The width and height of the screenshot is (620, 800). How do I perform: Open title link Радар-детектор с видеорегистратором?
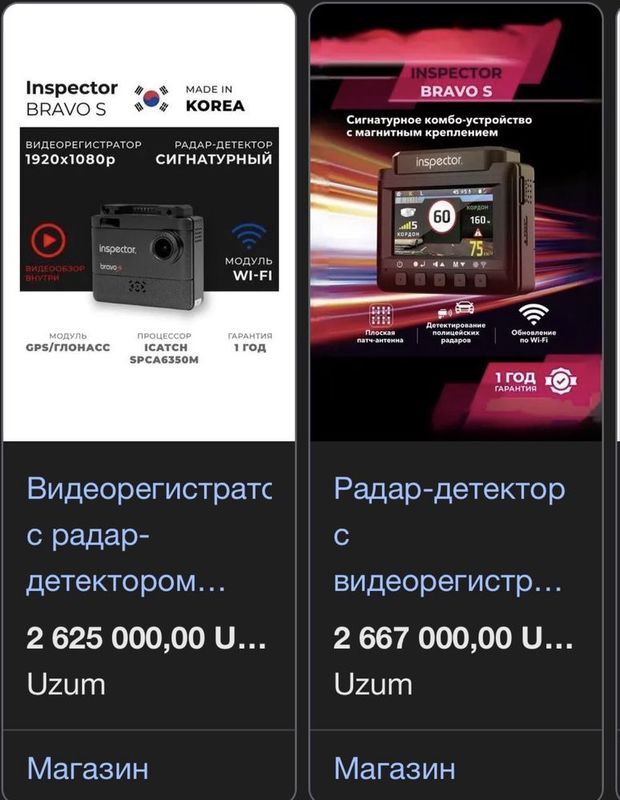[448, 535]
